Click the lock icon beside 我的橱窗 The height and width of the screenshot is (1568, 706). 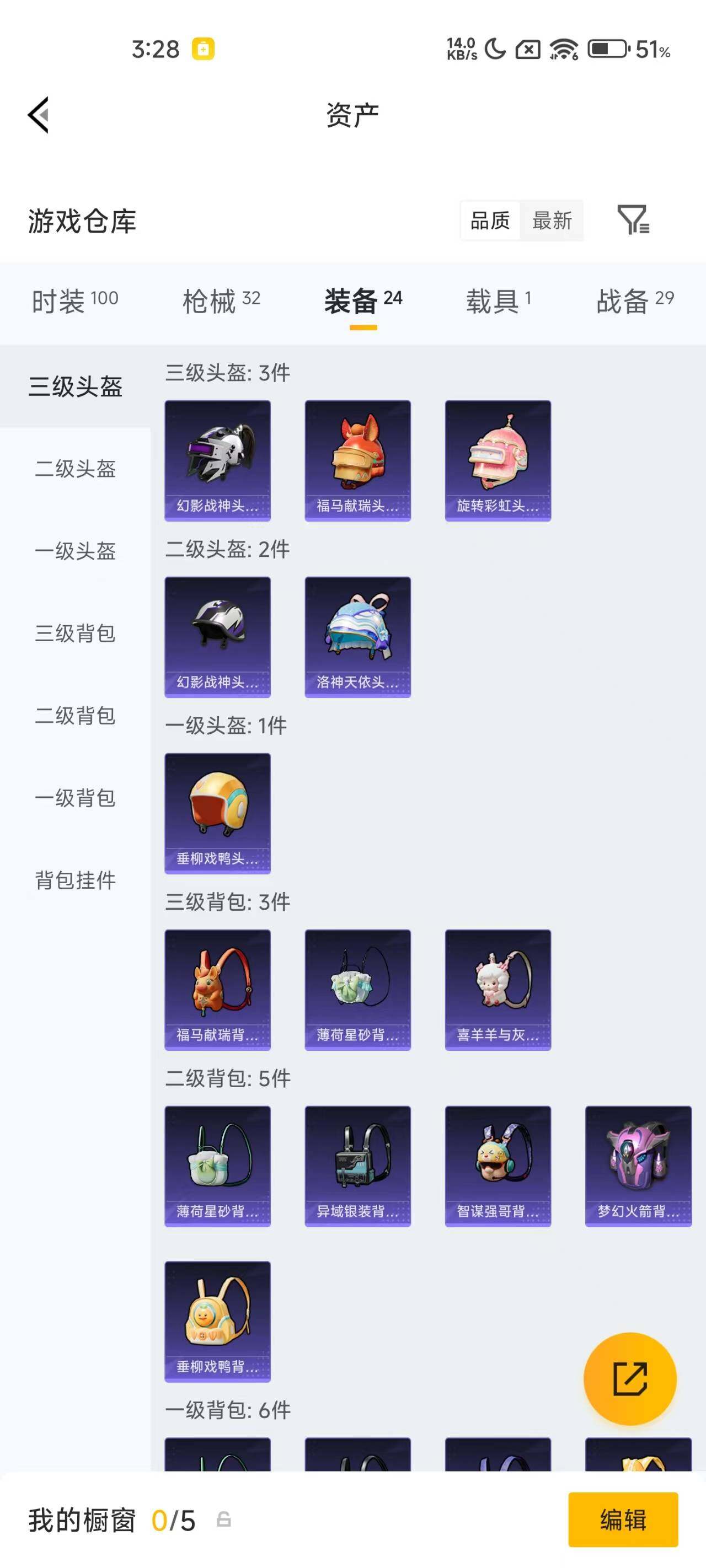tap(224, 1519)
